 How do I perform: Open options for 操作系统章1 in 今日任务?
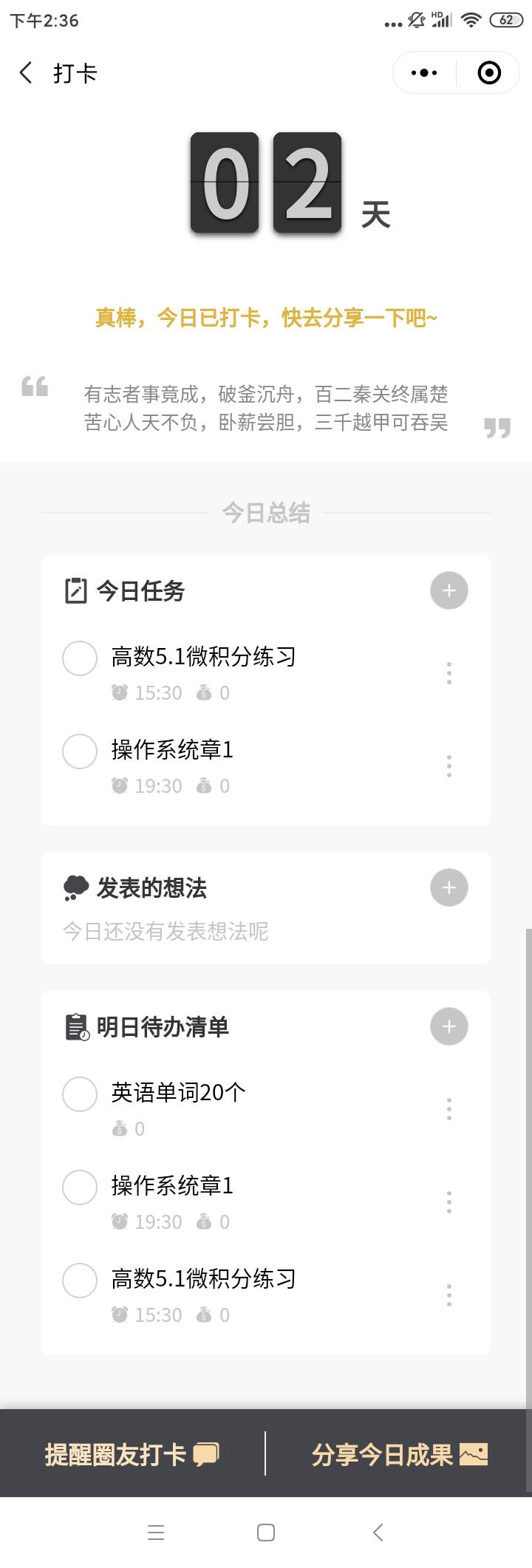pos(449,766)
